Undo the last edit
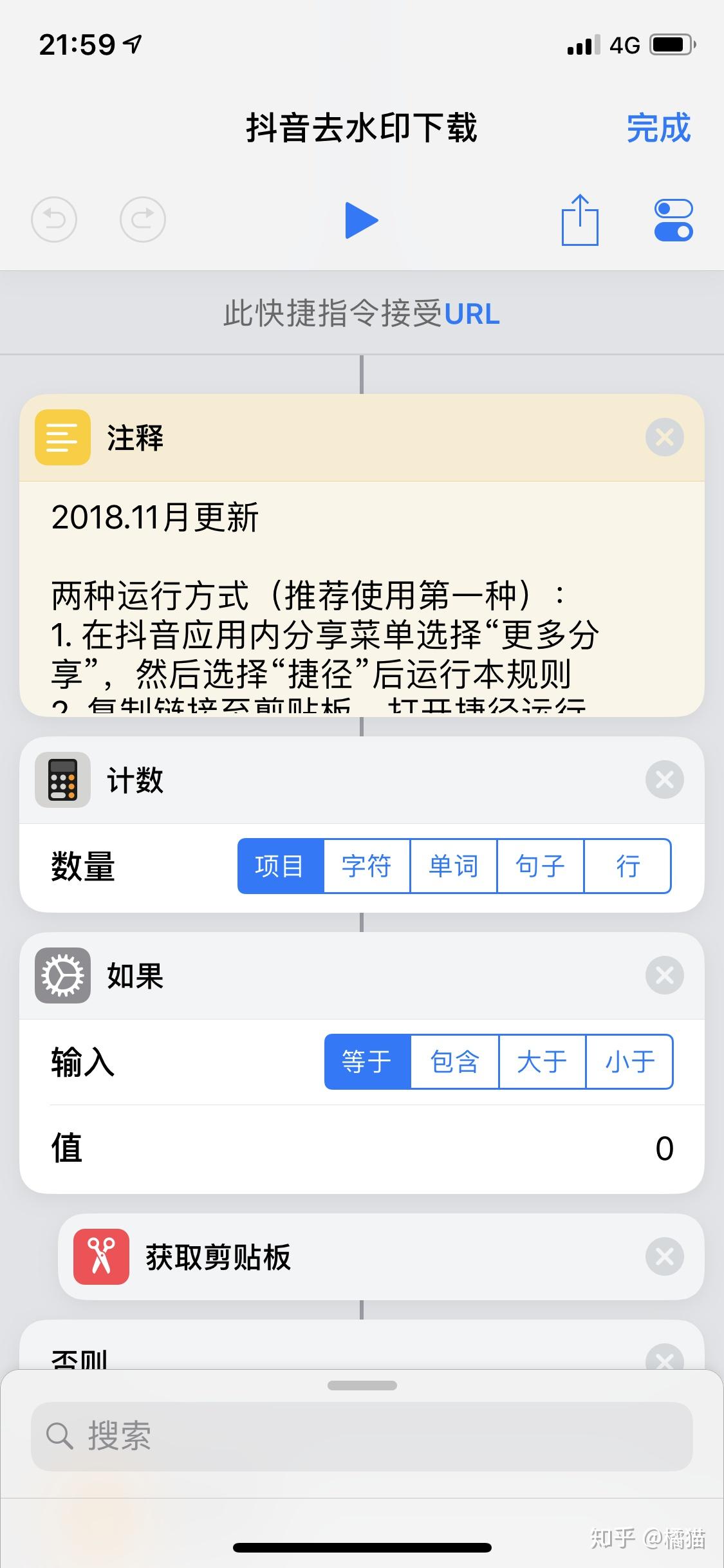 pos(54,220)
